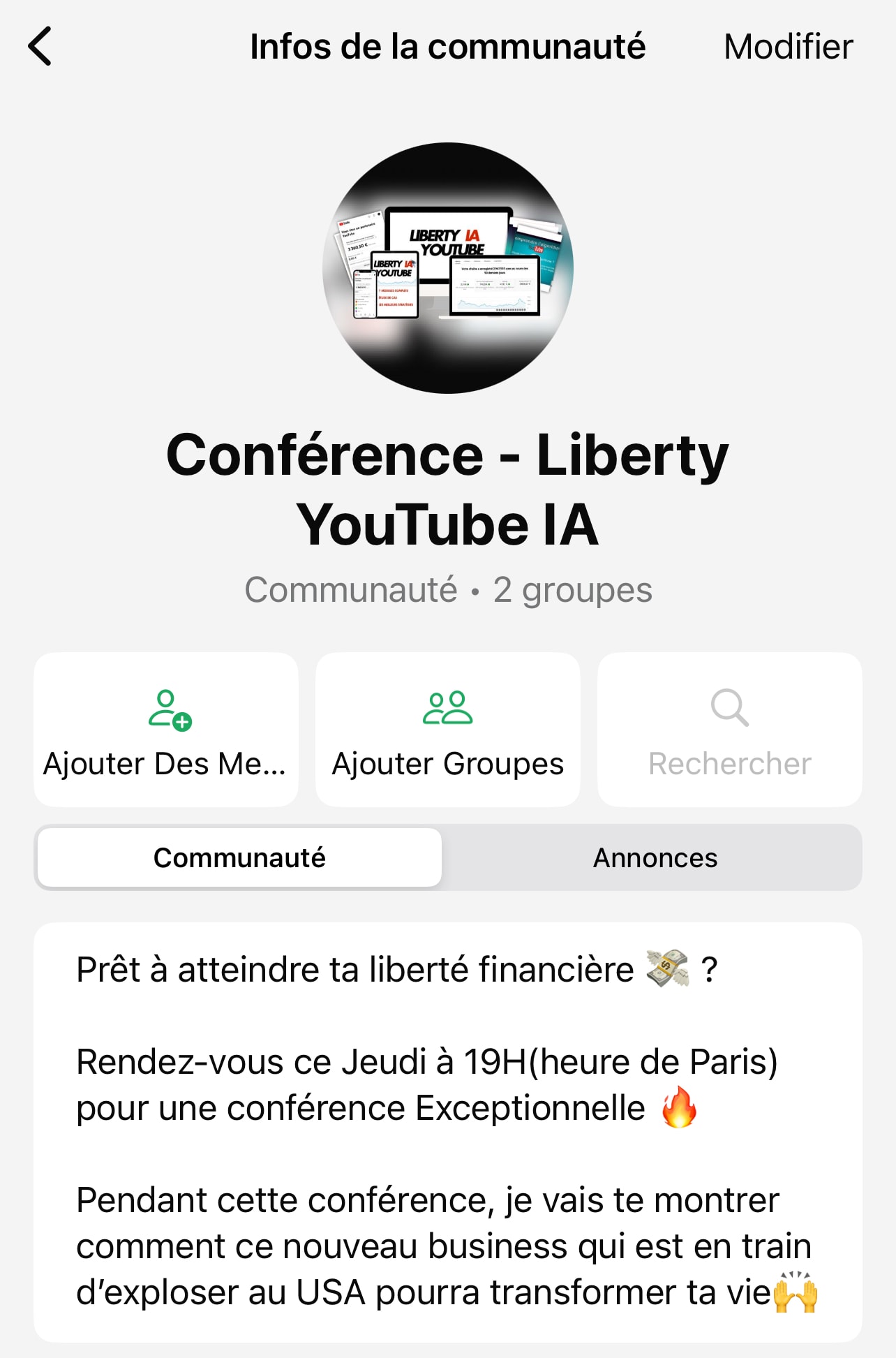Select the Communauté segment
The image size is (896, 1358).
pyautogui.click(x=239, y=857)
